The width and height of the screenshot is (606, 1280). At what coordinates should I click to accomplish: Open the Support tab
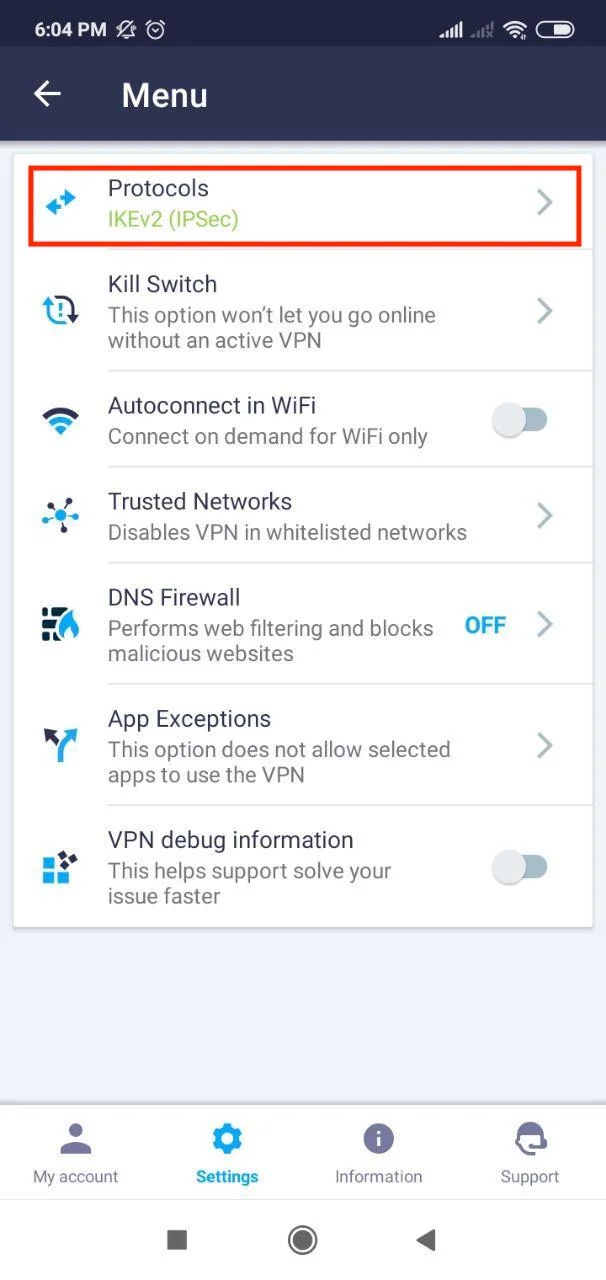pos(529,1153)
